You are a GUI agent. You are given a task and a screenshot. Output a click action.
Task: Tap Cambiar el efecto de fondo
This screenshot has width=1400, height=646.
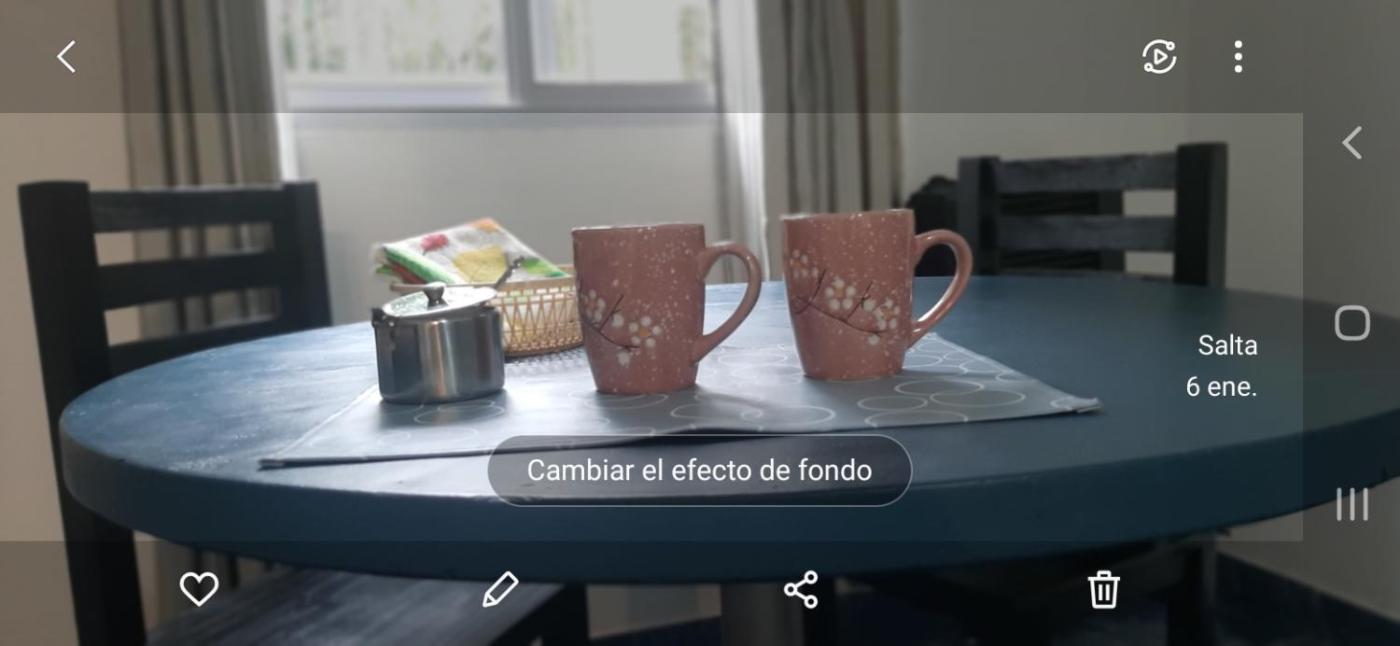pos(699,470)
